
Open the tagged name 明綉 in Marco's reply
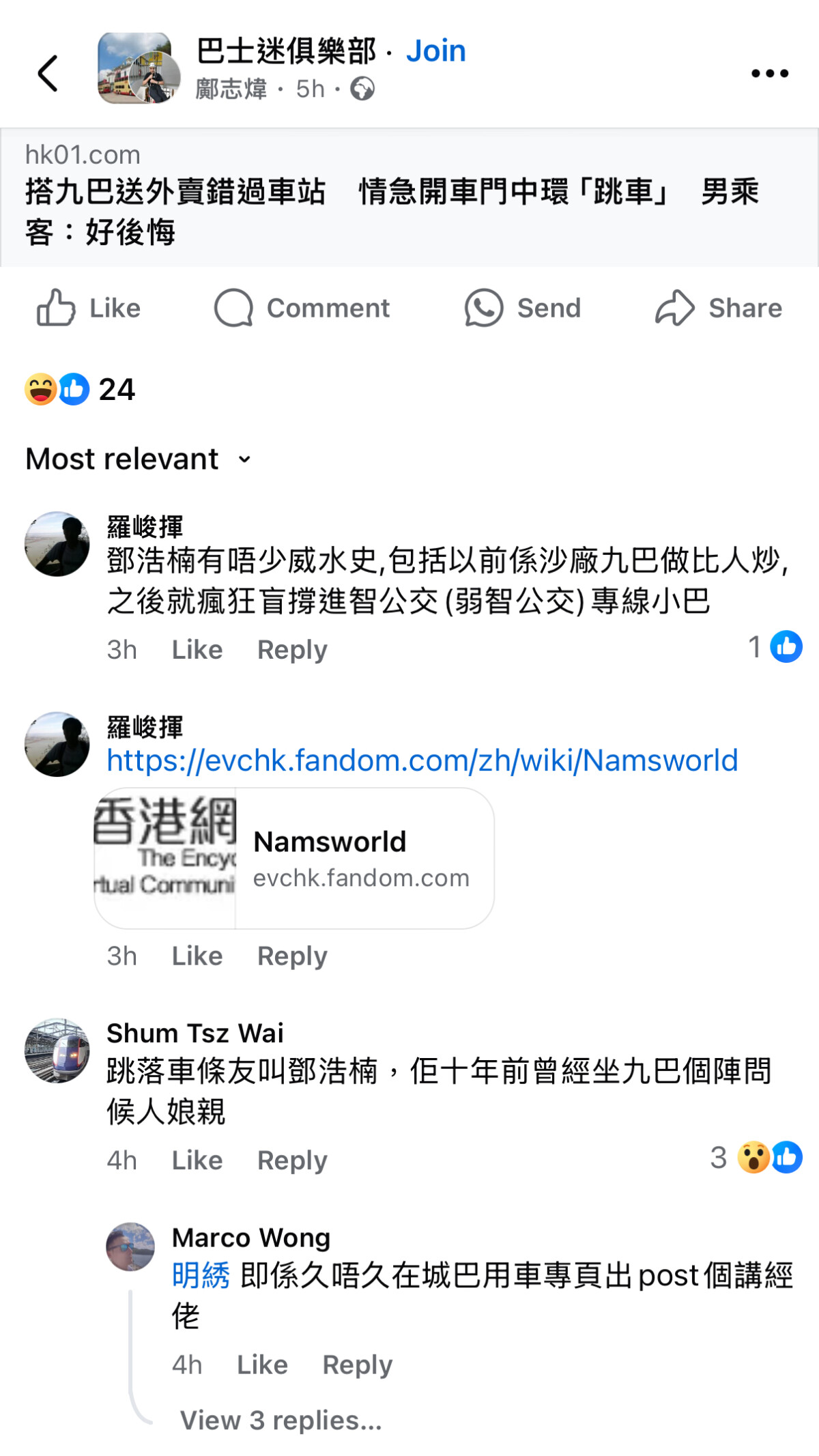[x=201, y=1276]
